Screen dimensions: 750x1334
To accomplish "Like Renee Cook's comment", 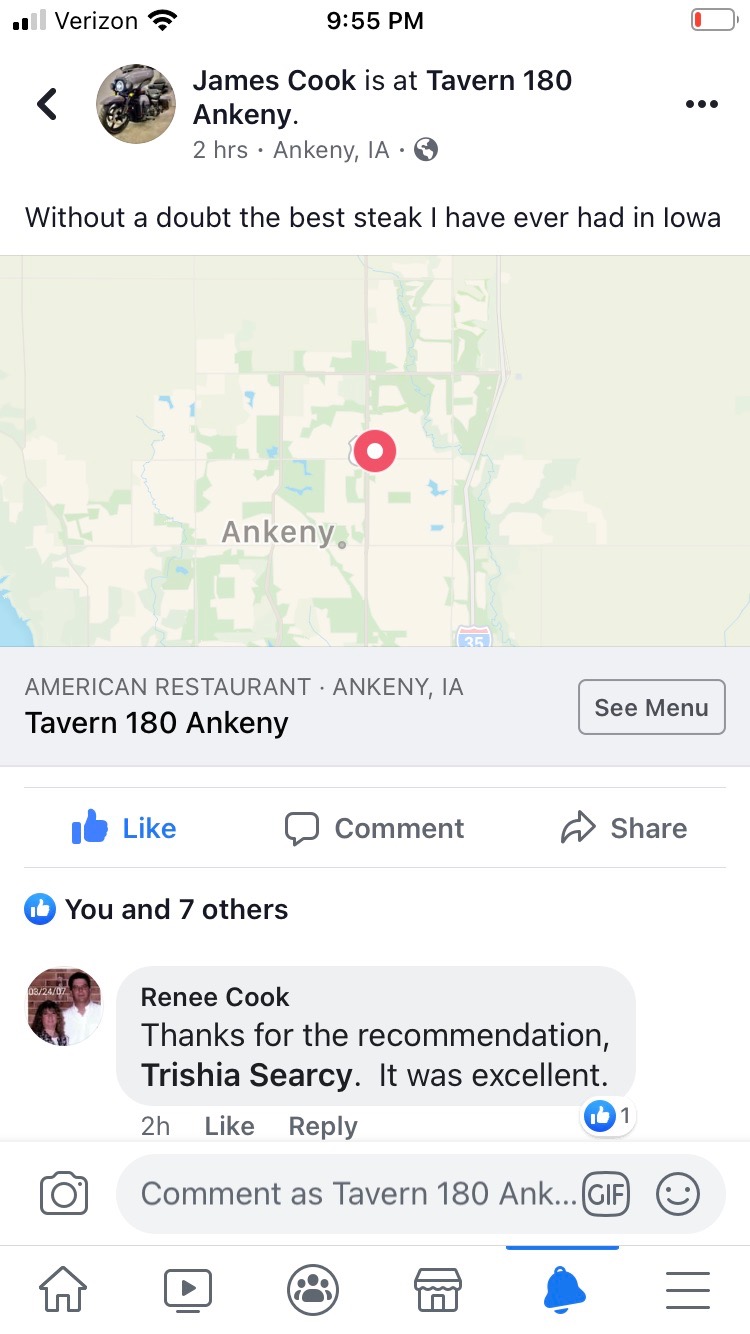I will pos(229,1125).
